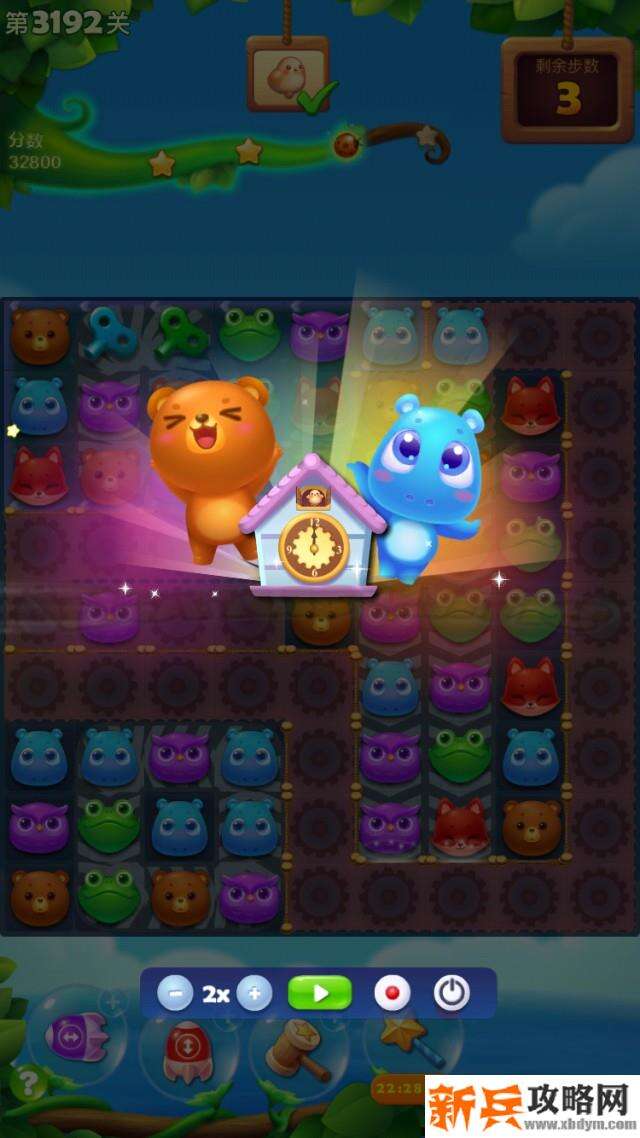Use the red vertical rocket booster
Screen dimensions: 640x1138
pyautogui.click(x=185, y=1047)
